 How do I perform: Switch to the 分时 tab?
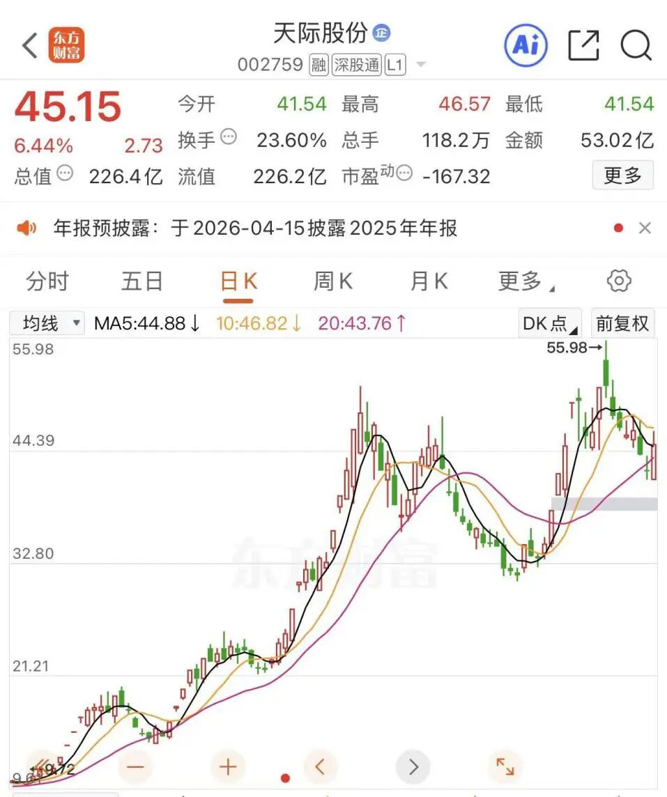click(x=47, y=281)
